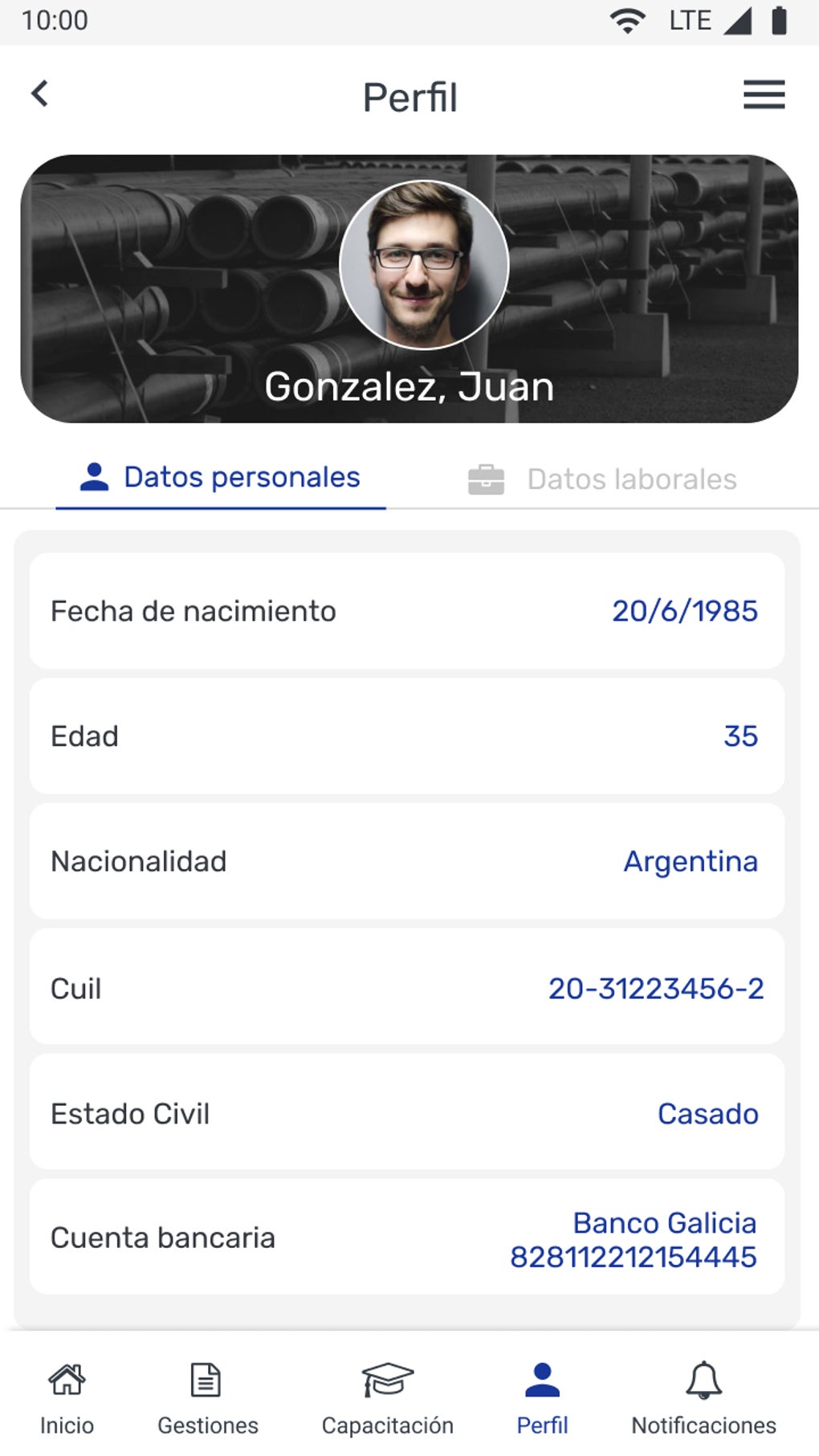The image size is (819, 1456).
Task: Open the hamburger menu icon
Action: click(763, 95)
